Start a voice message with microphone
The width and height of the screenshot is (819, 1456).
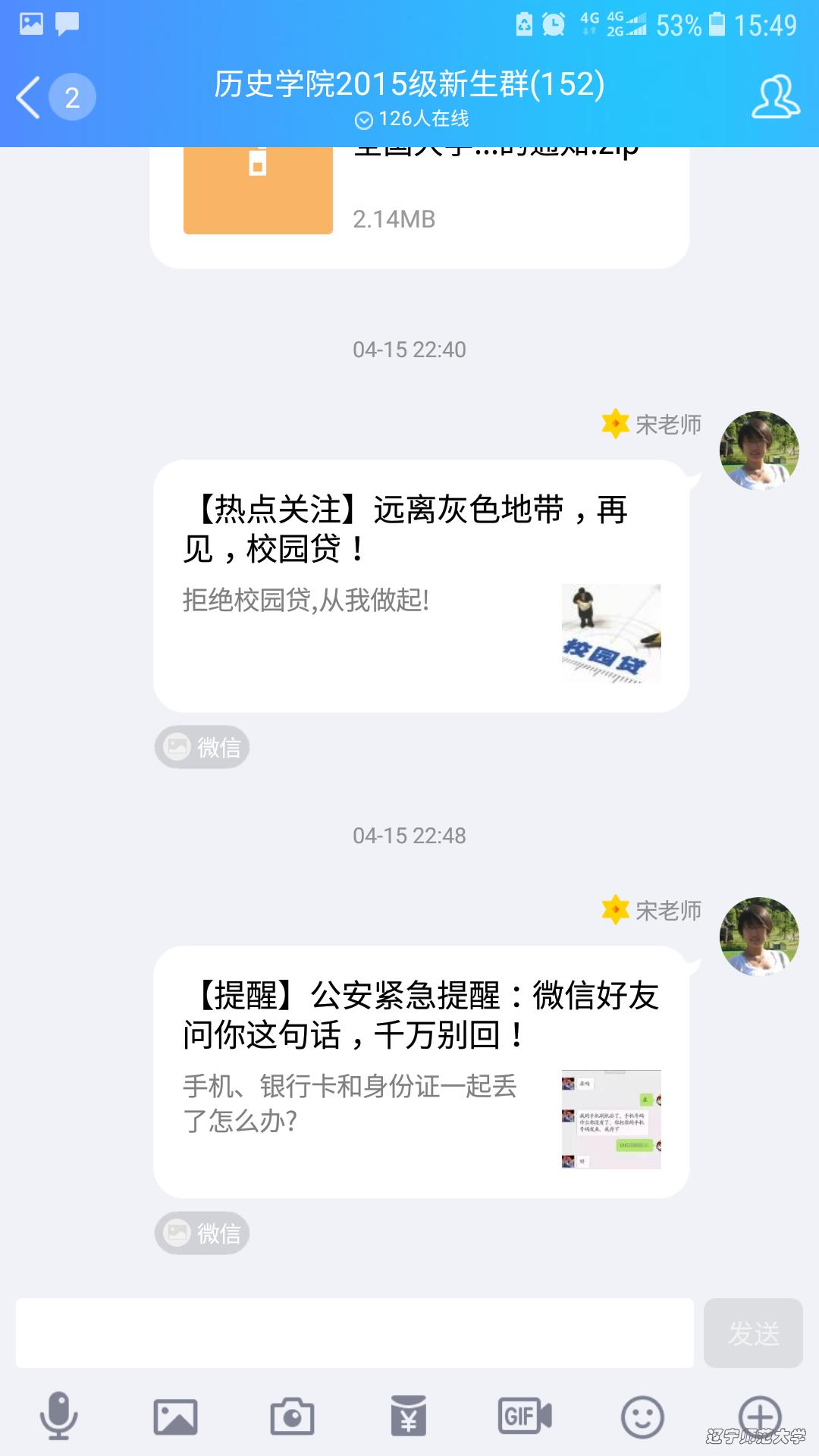58,1416
